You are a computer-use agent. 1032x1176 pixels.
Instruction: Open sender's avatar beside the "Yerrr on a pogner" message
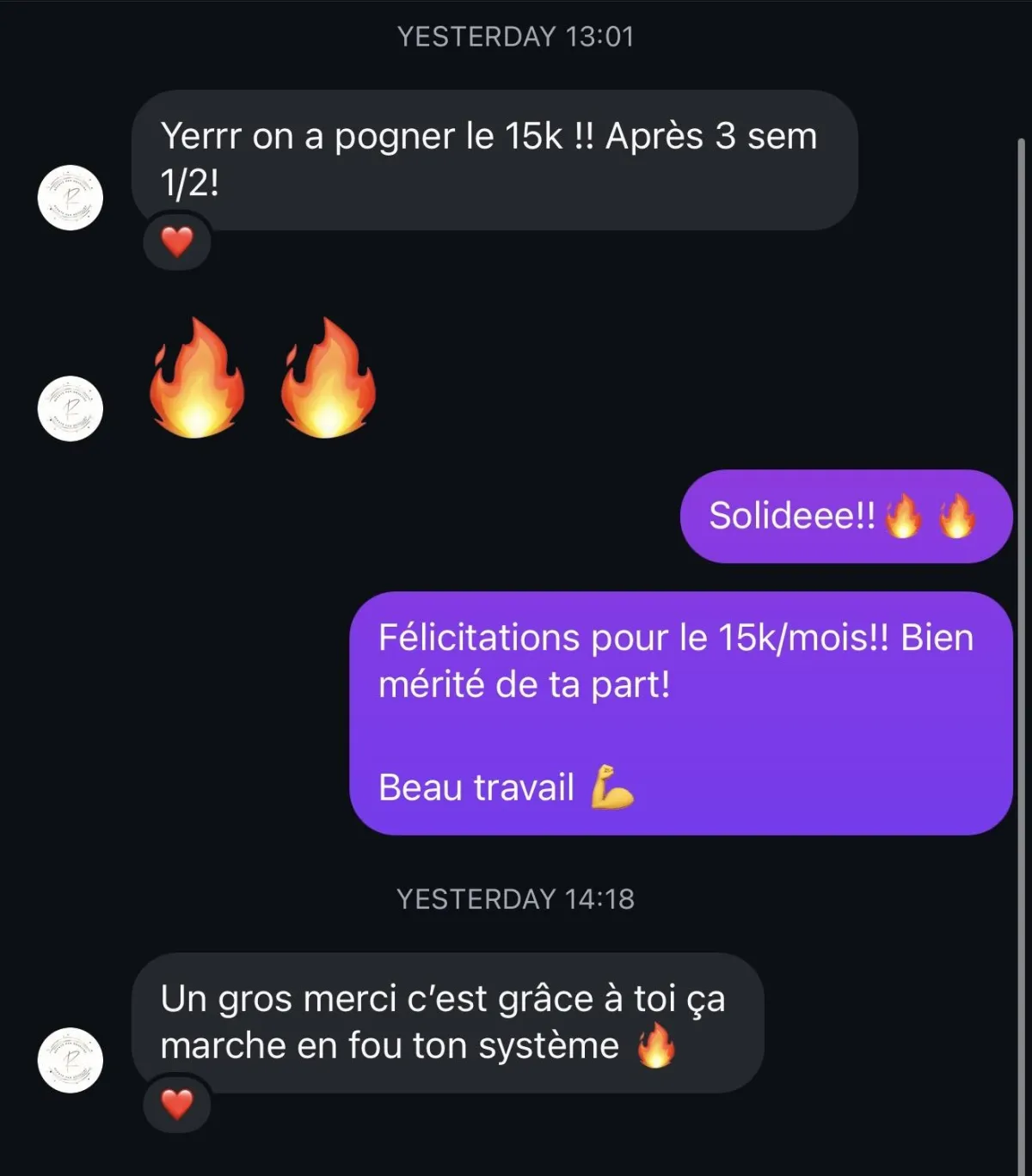(71, 198)
